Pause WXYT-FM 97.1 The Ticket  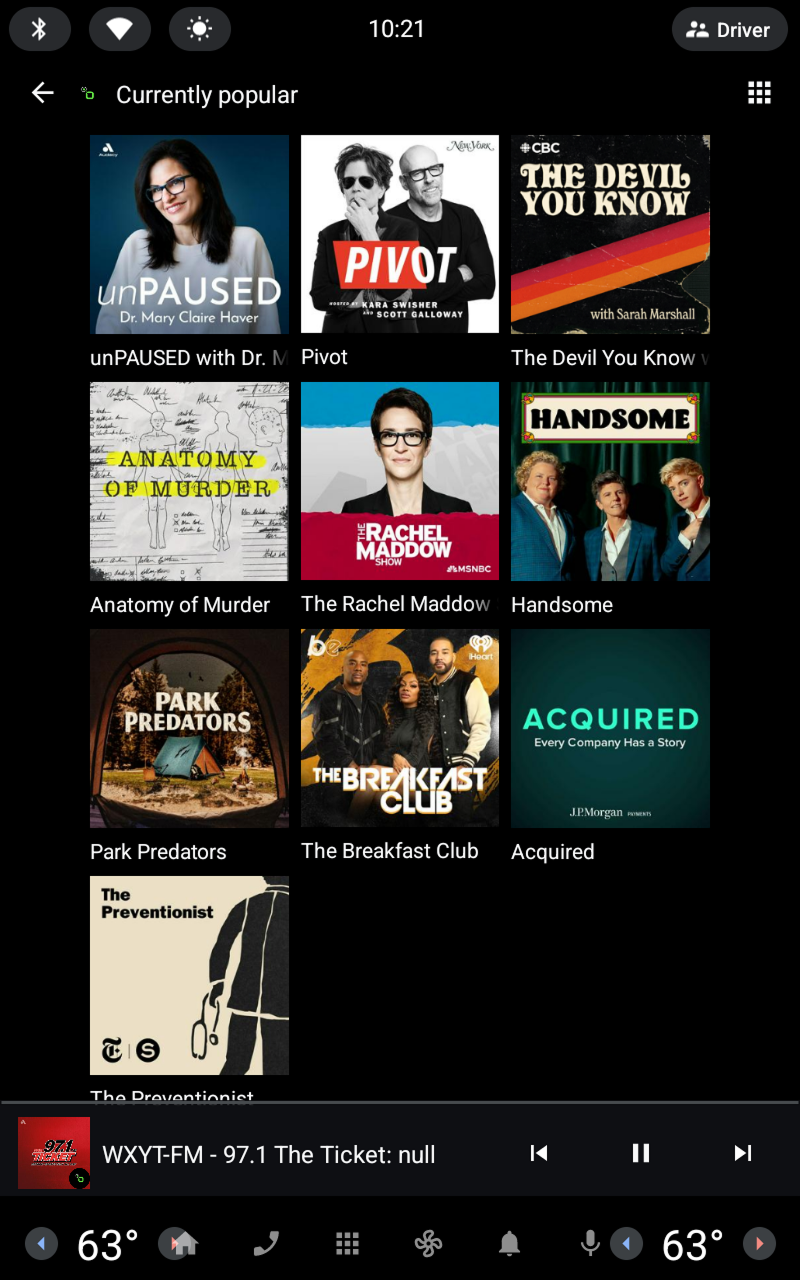pos(641,1153)
